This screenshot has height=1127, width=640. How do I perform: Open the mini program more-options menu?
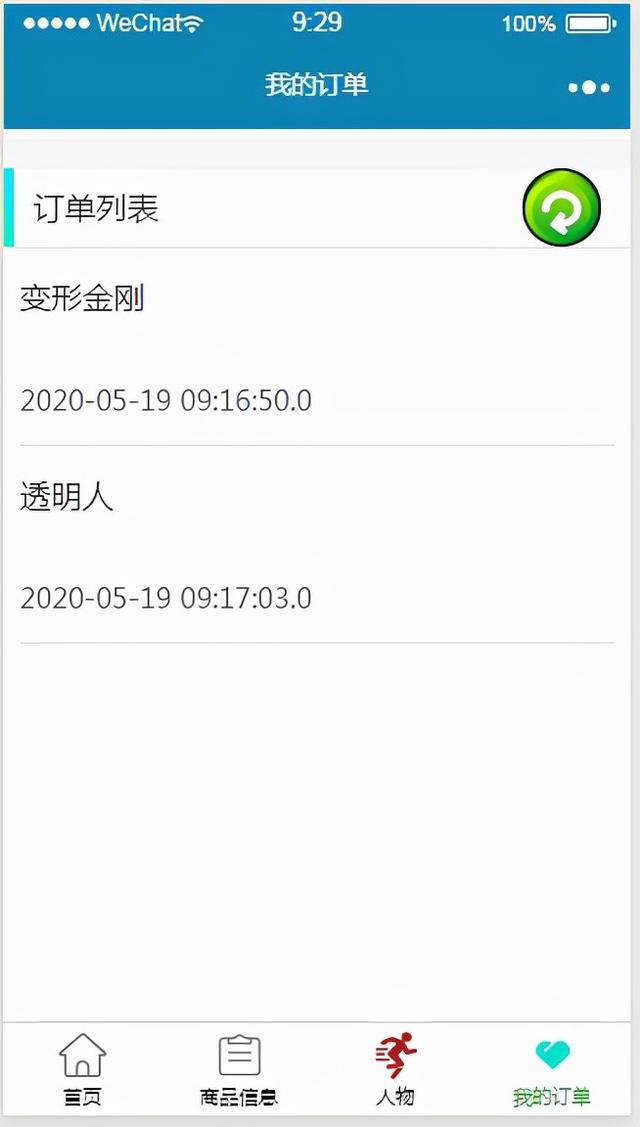click(589, 88)
